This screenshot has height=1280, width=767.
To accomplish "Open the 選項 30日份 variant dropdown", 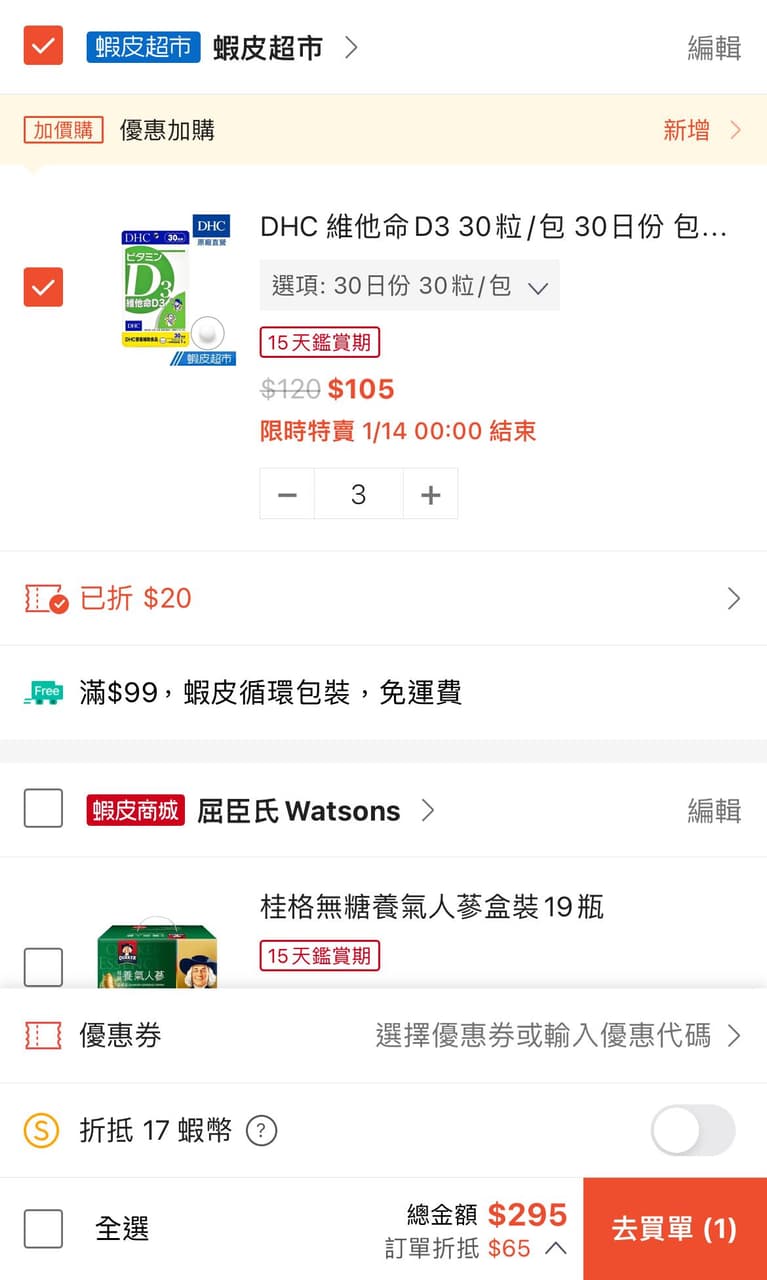I will (x=409, y=285).
